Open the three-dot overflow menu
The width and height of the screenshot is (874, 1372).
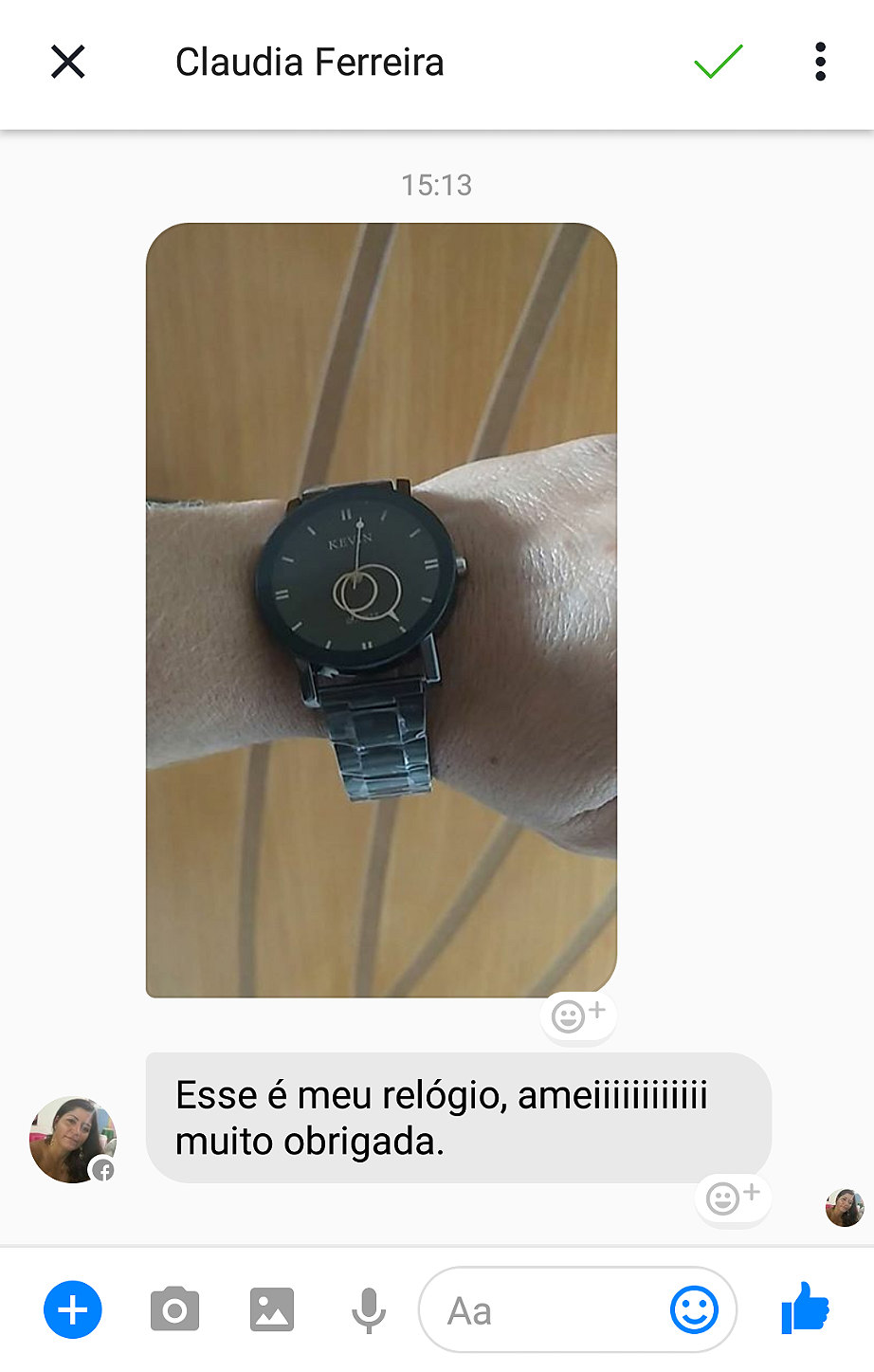click(x=820, y=63)
